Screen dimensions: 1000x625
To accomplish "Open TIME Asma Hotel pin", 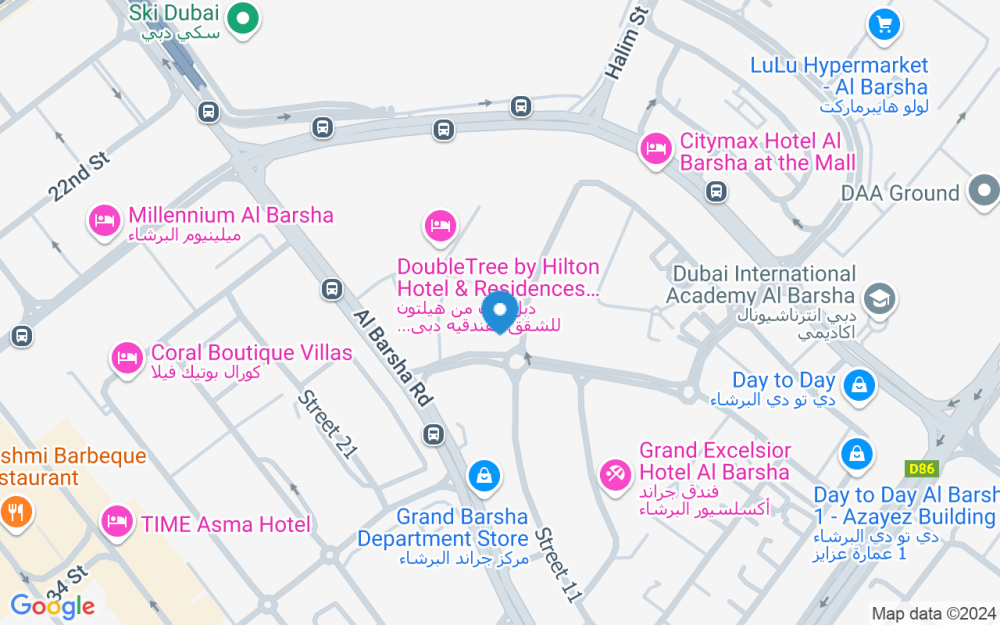I will (117, 524).
